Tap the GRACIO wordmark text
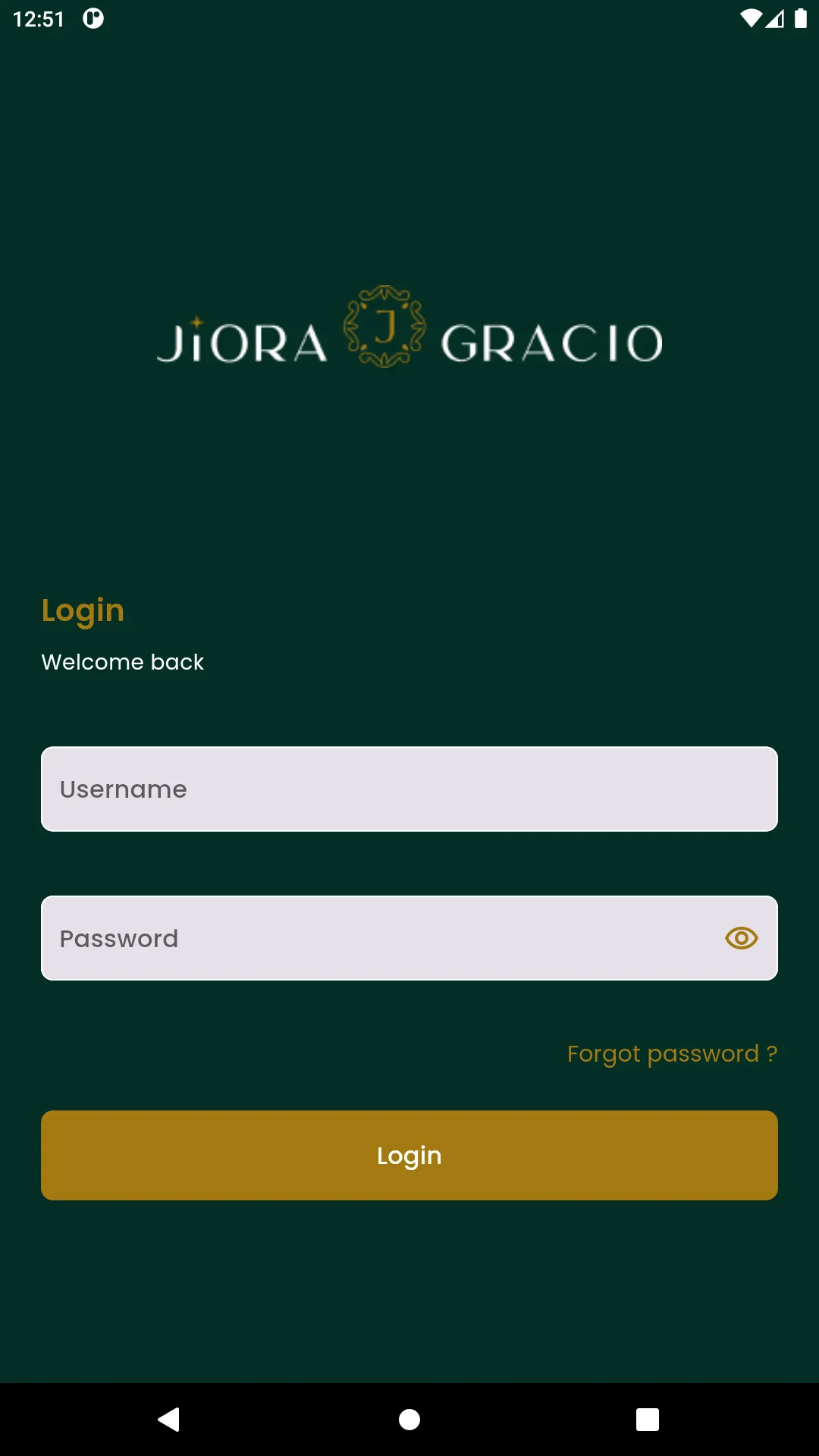The height and width of the screenshot is (1456, 819). [x=554, y=342]
